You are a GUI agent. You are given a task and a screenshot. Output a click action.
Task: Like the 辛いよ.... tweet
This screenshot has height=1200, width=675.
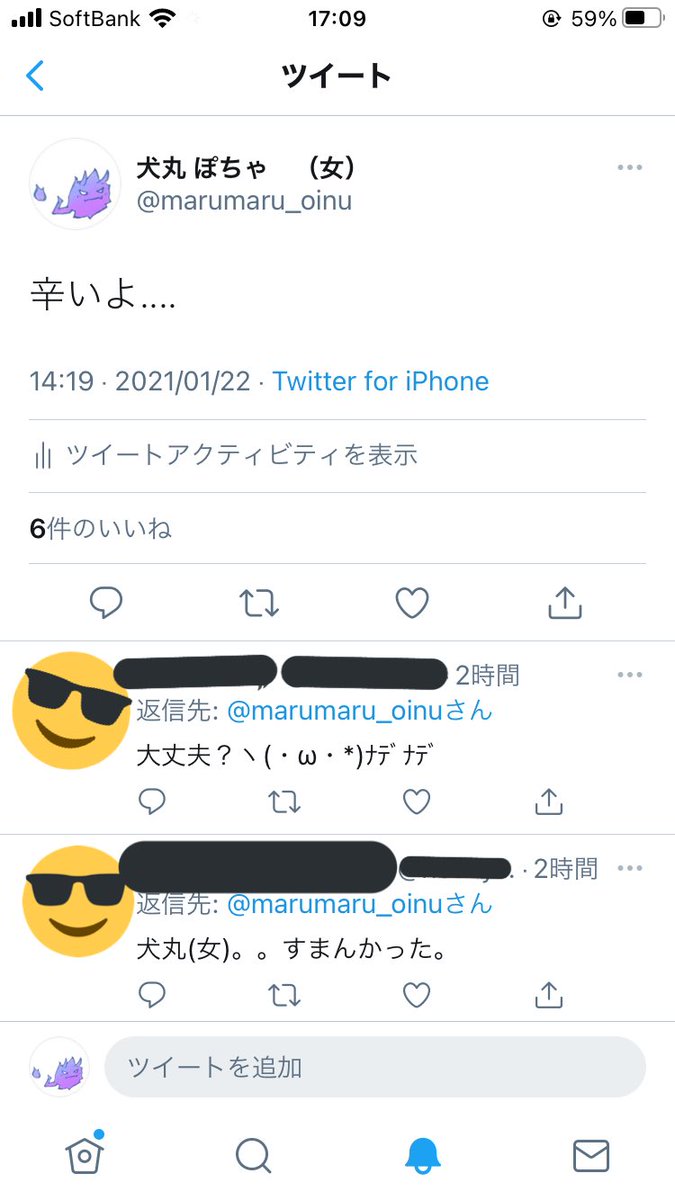[412, 602]
